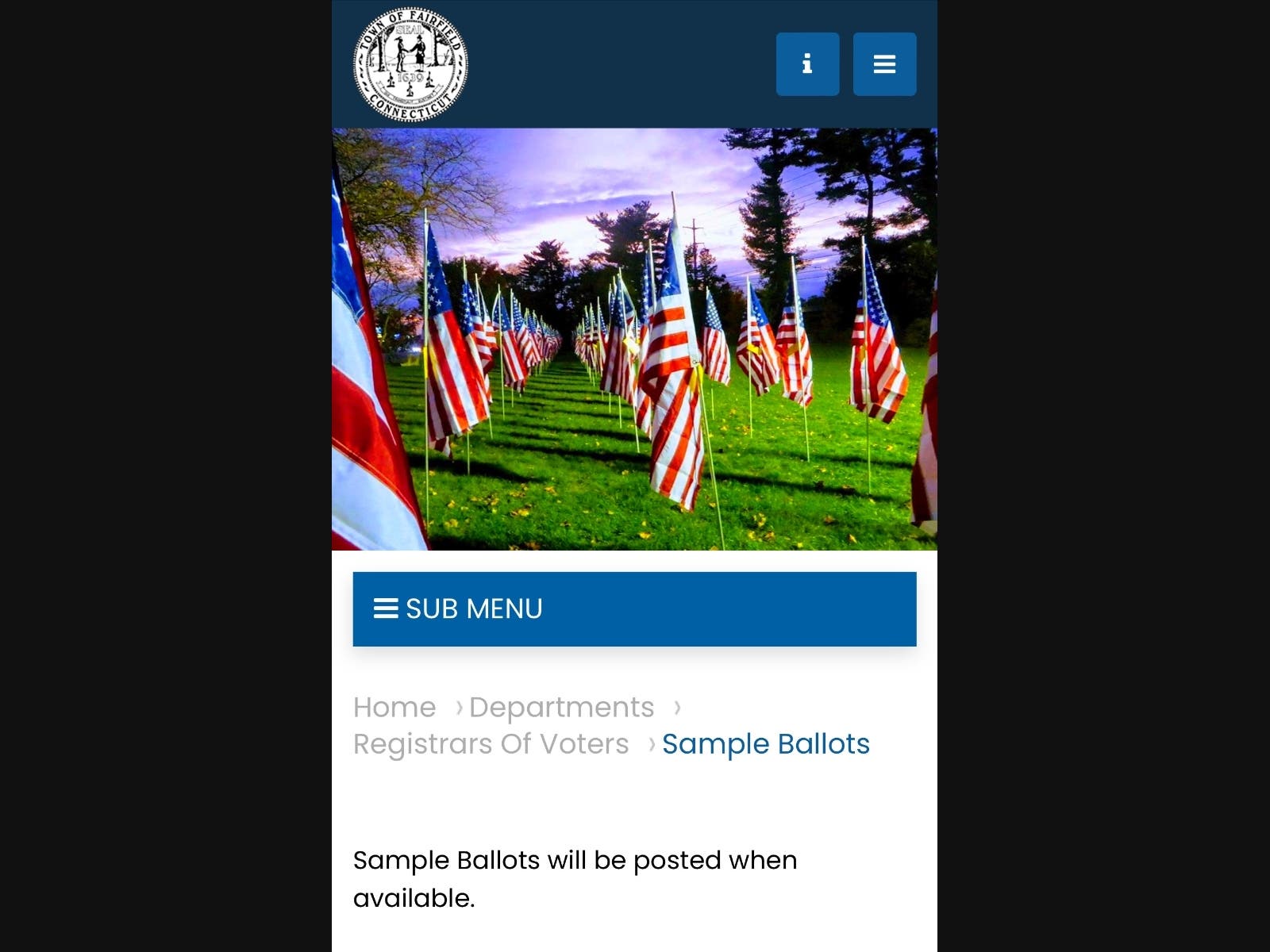
Task: Open the information button in the header
Action: pos(807,64)
